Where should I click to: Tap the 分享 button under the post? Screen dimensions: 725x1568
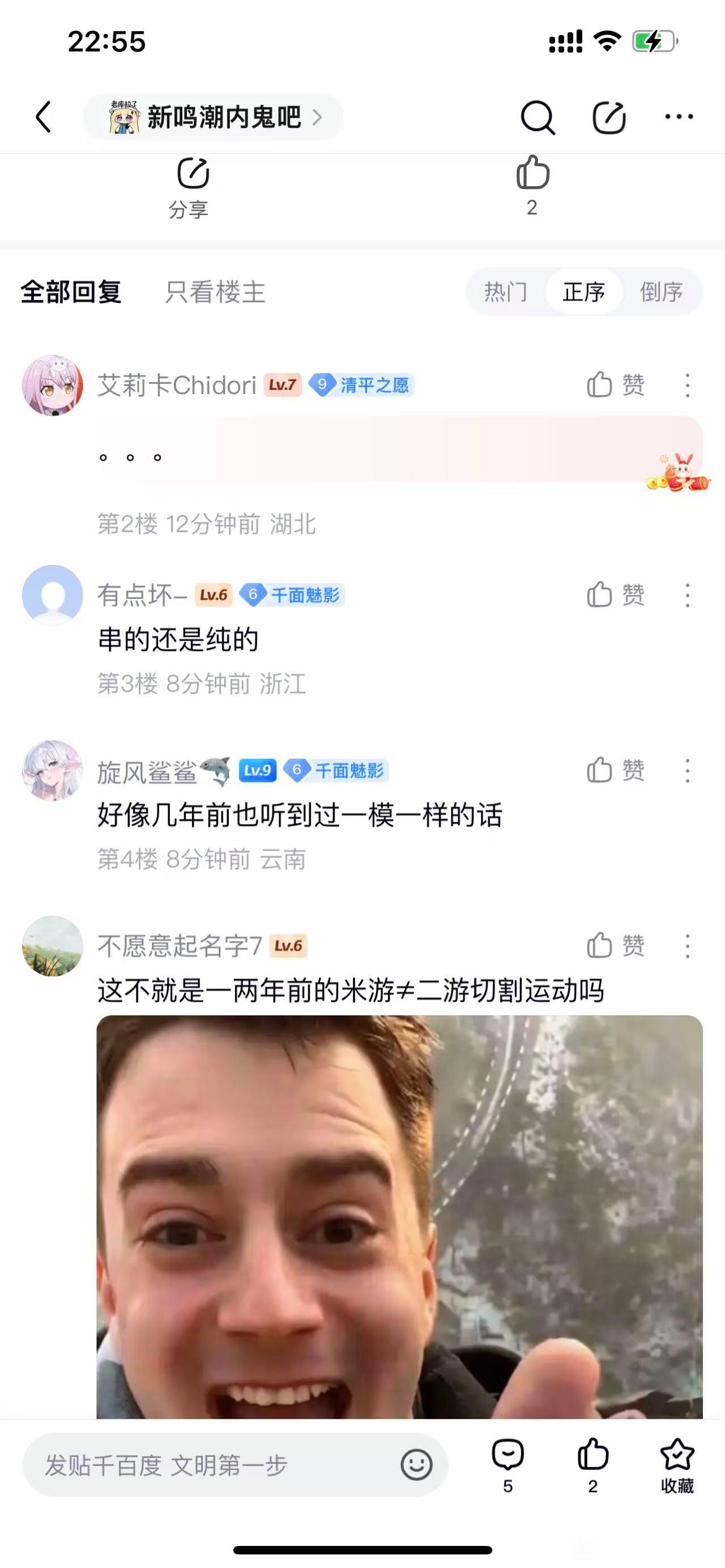tap(190, 187)
